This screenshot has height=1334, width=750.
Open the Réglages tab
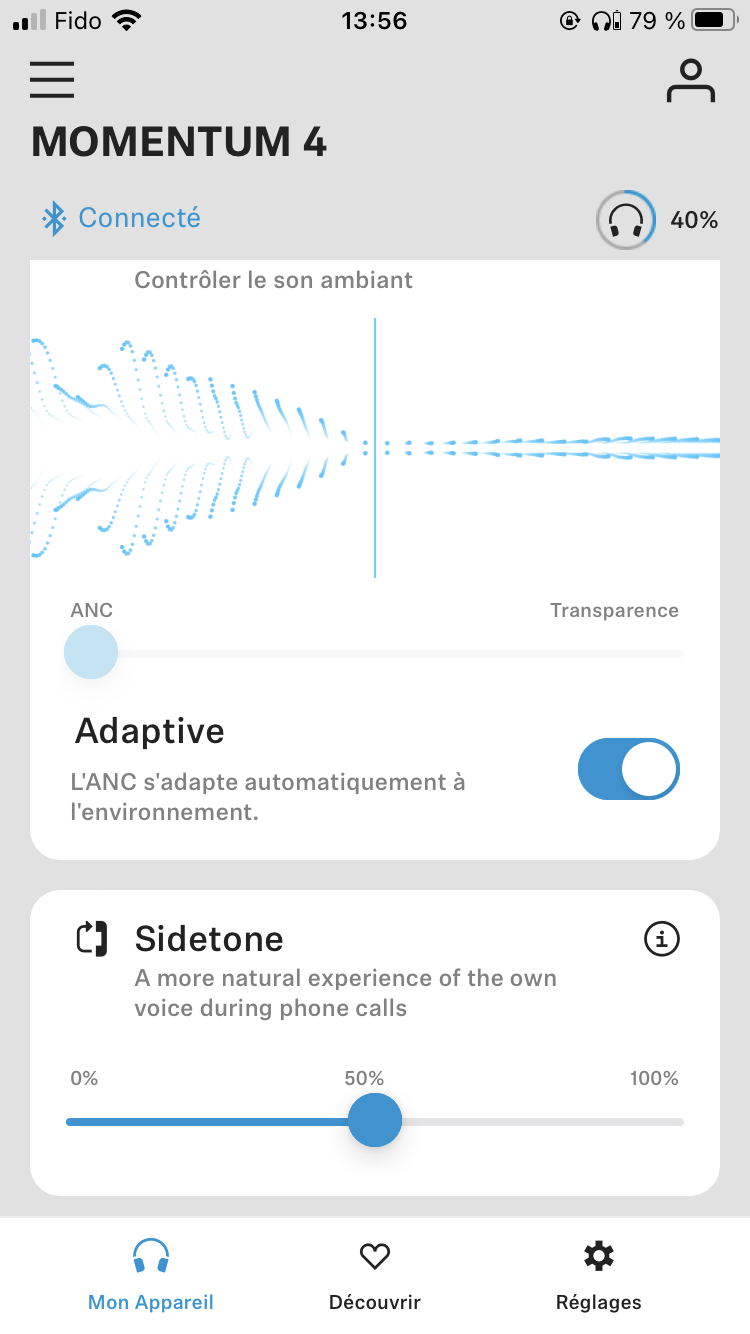tap(598, 1274)
